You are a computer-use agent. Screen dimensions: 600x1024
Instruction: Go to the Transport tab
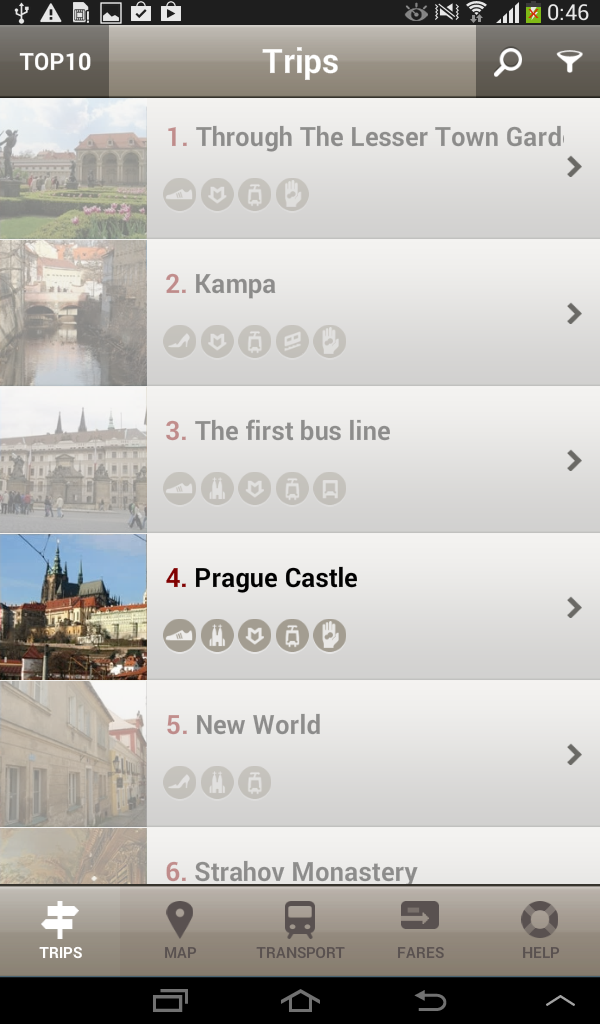300,931
